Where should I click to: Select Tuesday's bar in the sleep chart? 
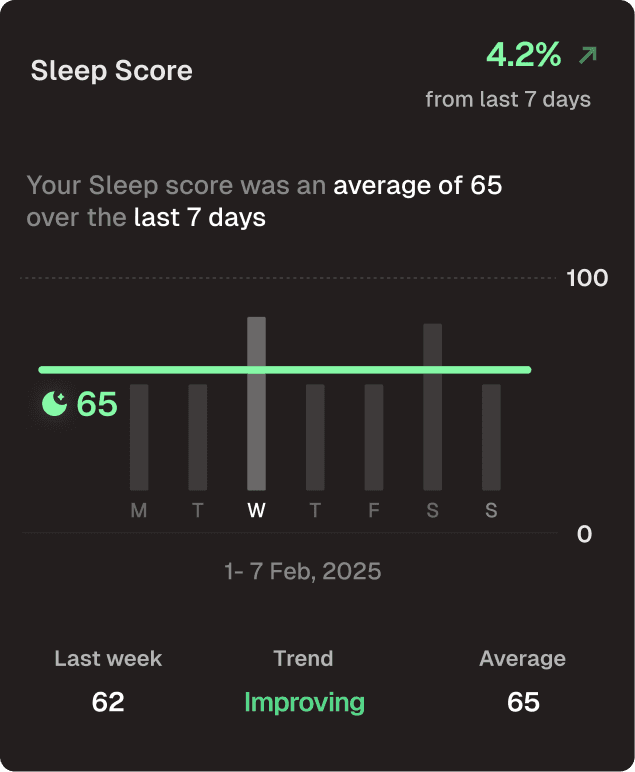[x=197, y=437]
